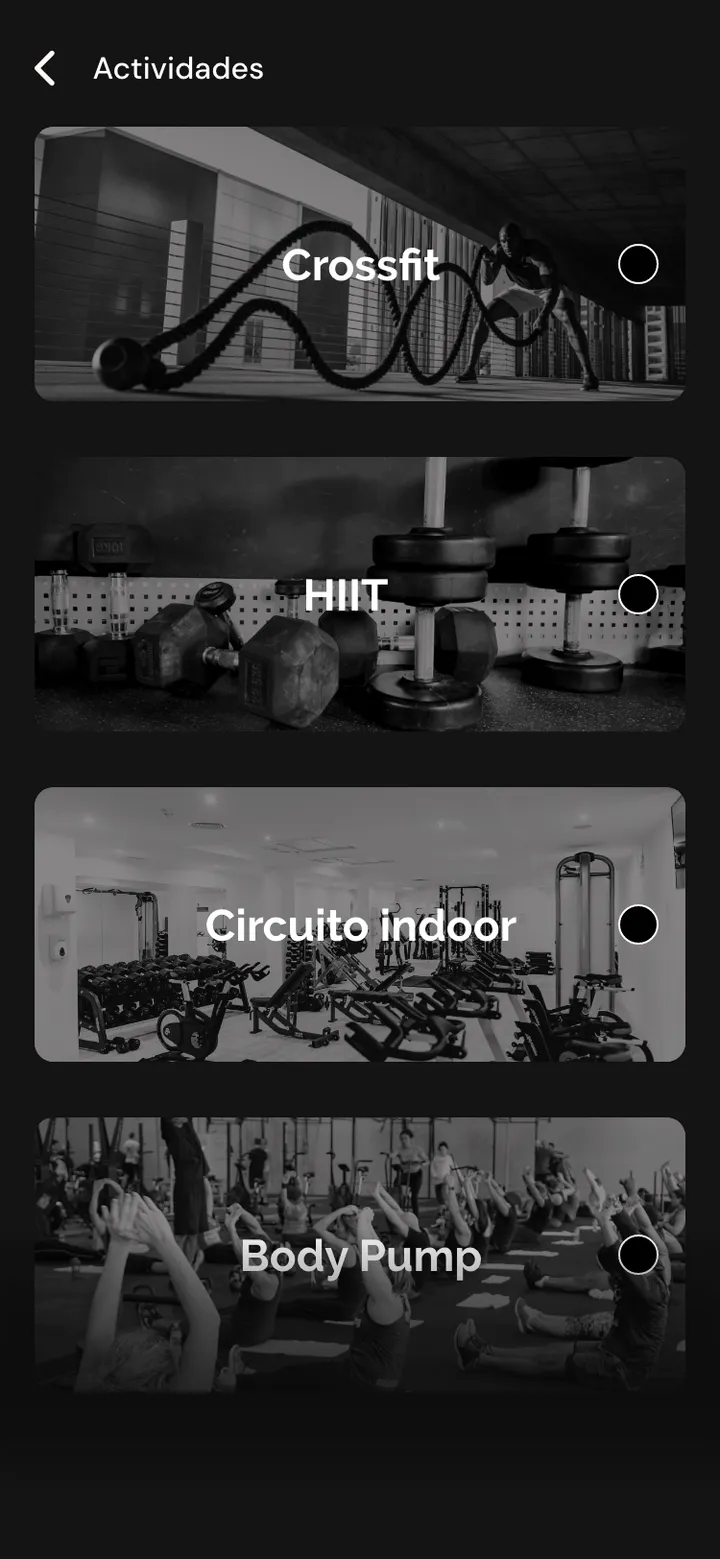The image size is (720, 1559).
Task: Choose the Circuito indoor radio button
Action: [x=638, y=925]
